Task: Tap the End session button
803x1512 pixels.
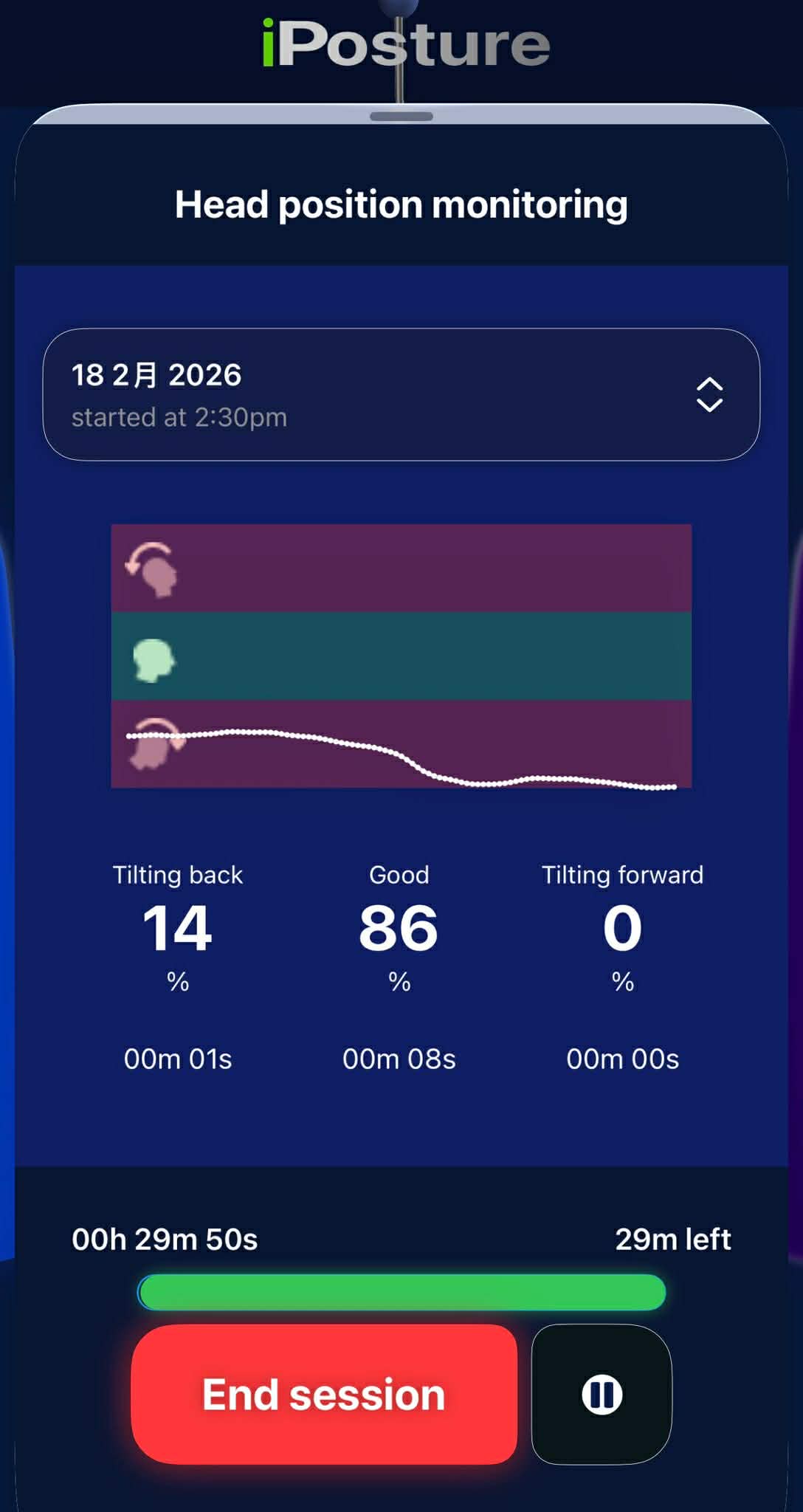Action: [324, 1394]
